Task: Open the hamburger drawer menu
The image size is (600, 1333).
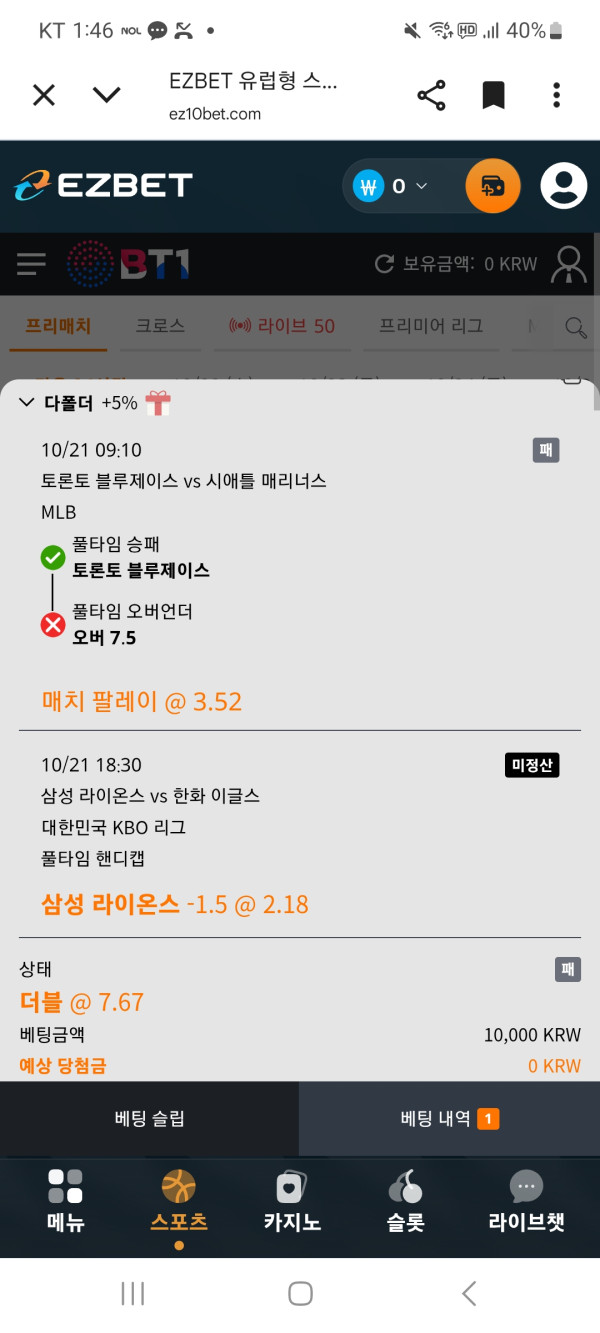Action: pos(31,264)
